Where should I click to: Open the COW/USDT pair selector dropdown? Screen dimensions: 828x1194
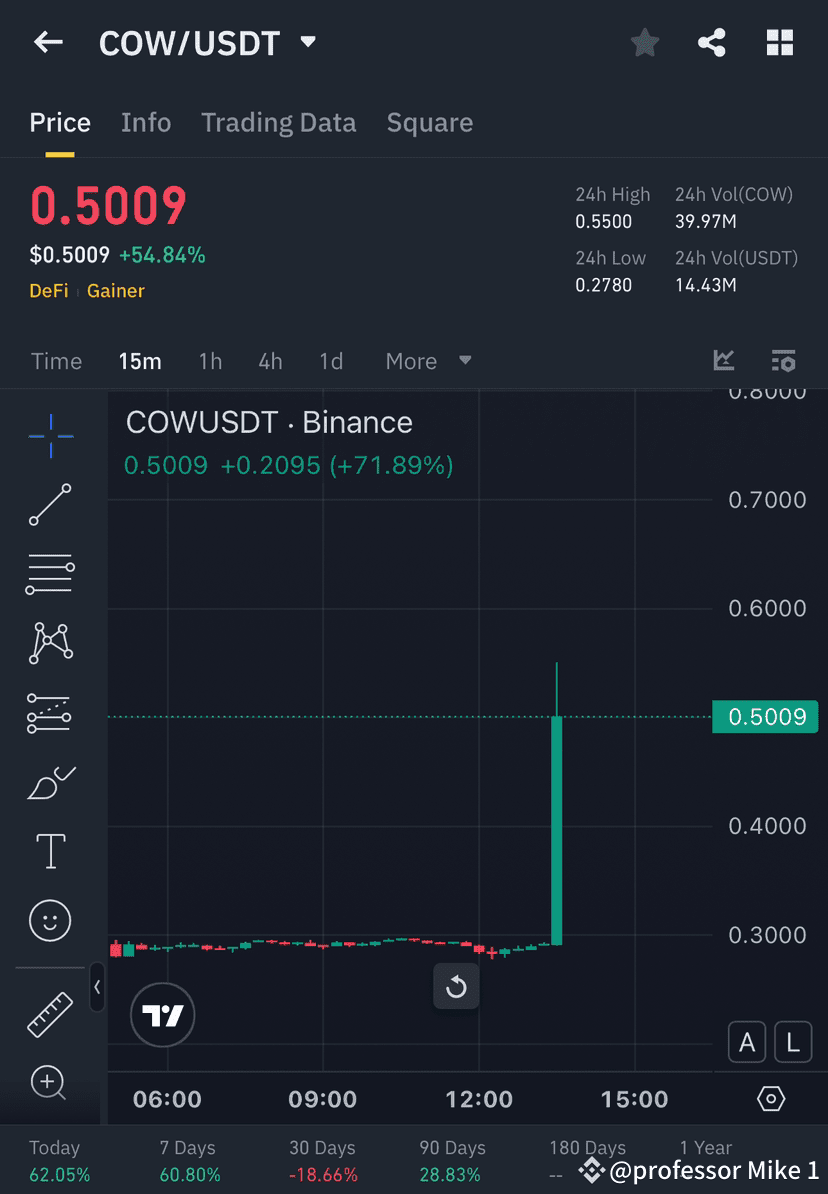coord(307,42)
